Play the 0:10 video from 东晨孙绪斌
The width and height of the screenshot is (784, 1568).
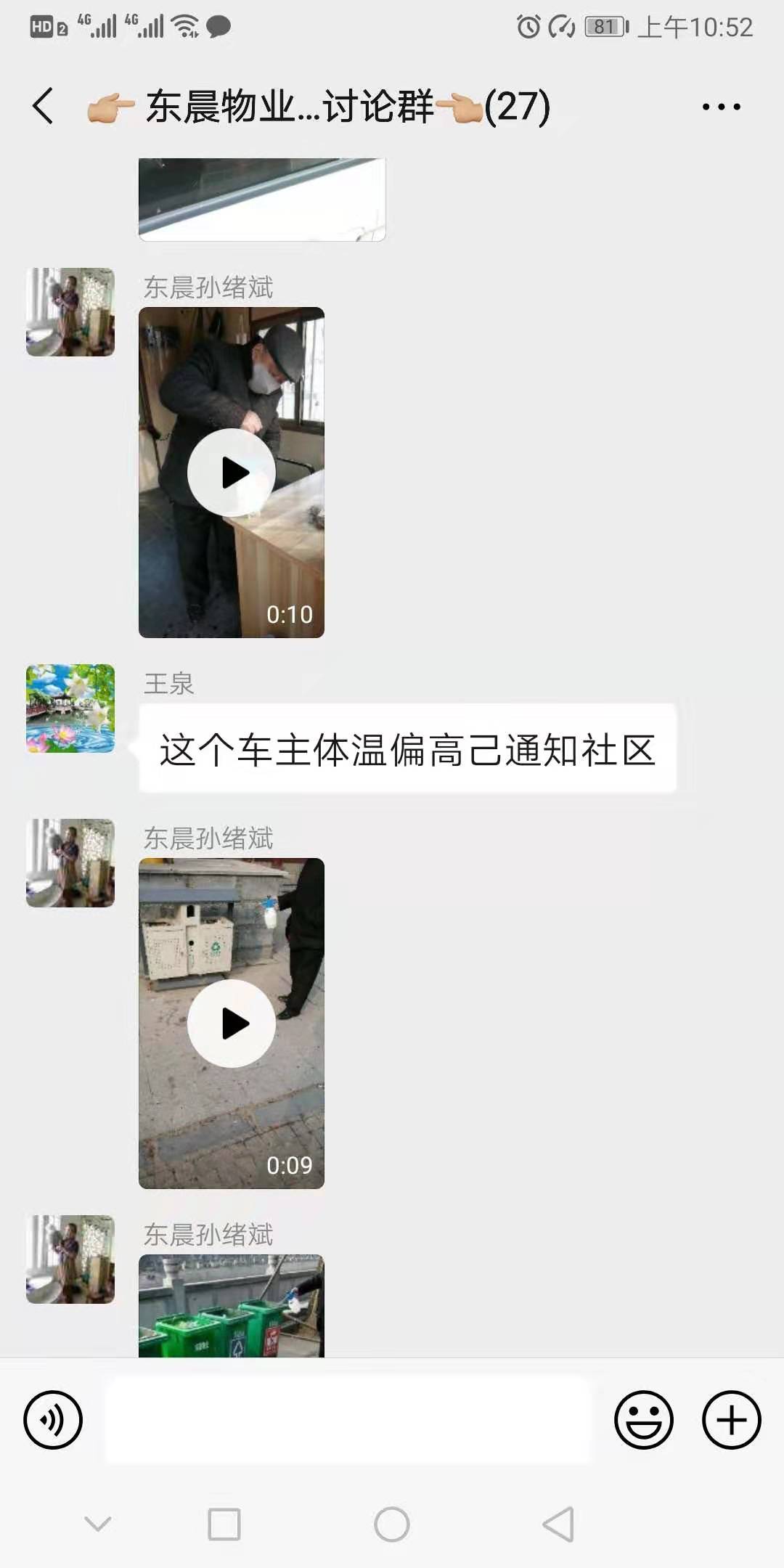pos(231,473)
